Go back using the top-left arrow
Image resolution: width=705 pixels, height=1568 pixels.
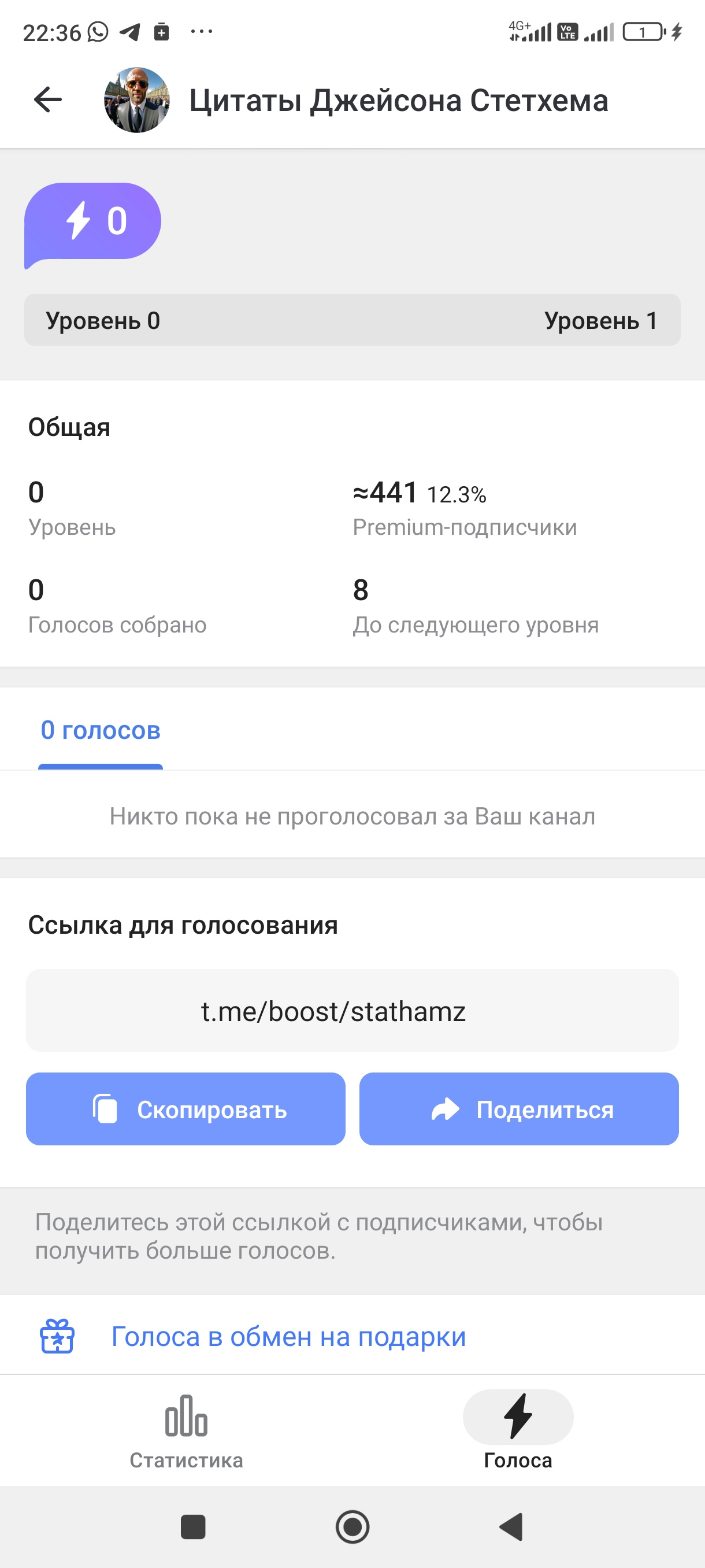(48, 100)
